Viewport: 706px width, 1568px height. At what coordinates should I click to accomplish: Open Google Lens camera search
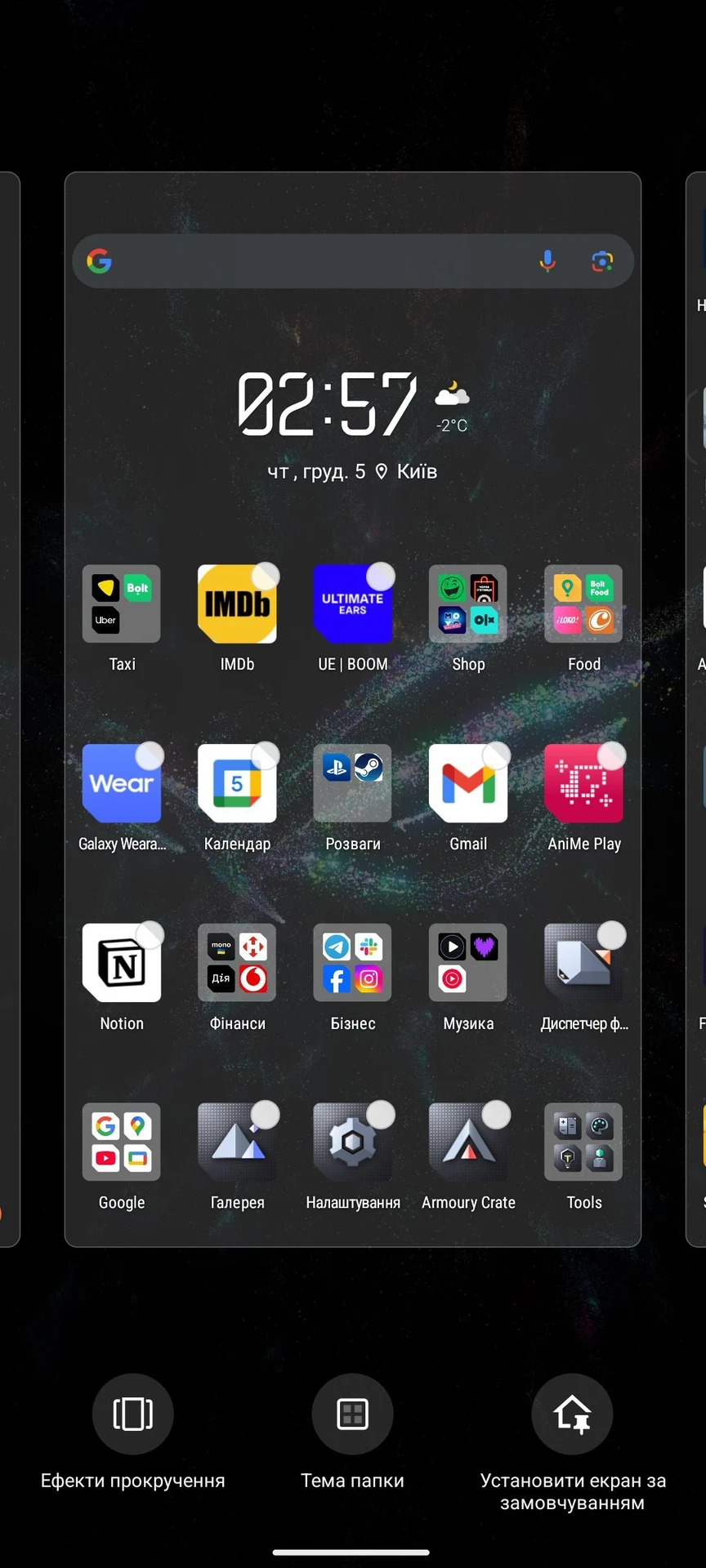pos(602,261)
